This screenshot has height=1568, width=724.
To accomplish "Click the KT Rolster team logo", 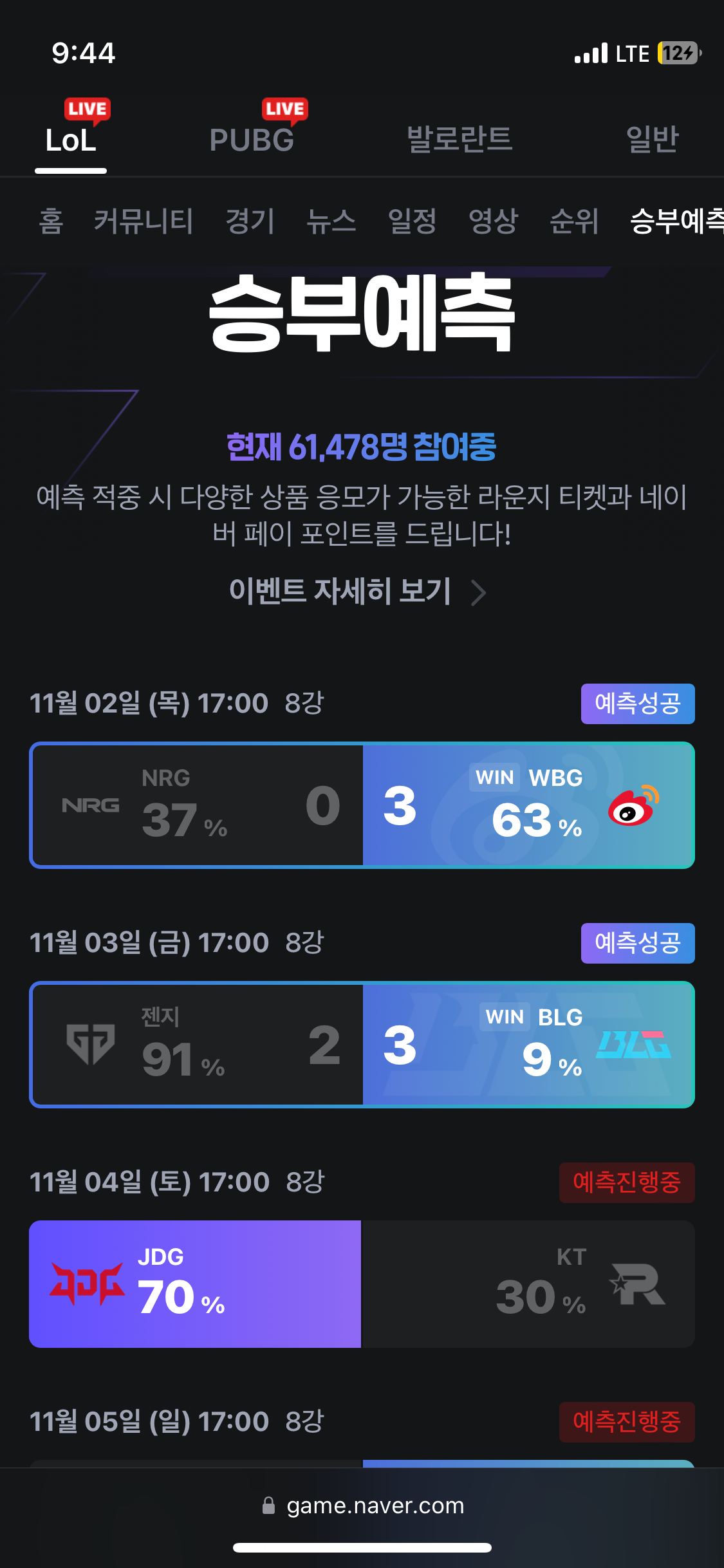I will pos(637,1285).
